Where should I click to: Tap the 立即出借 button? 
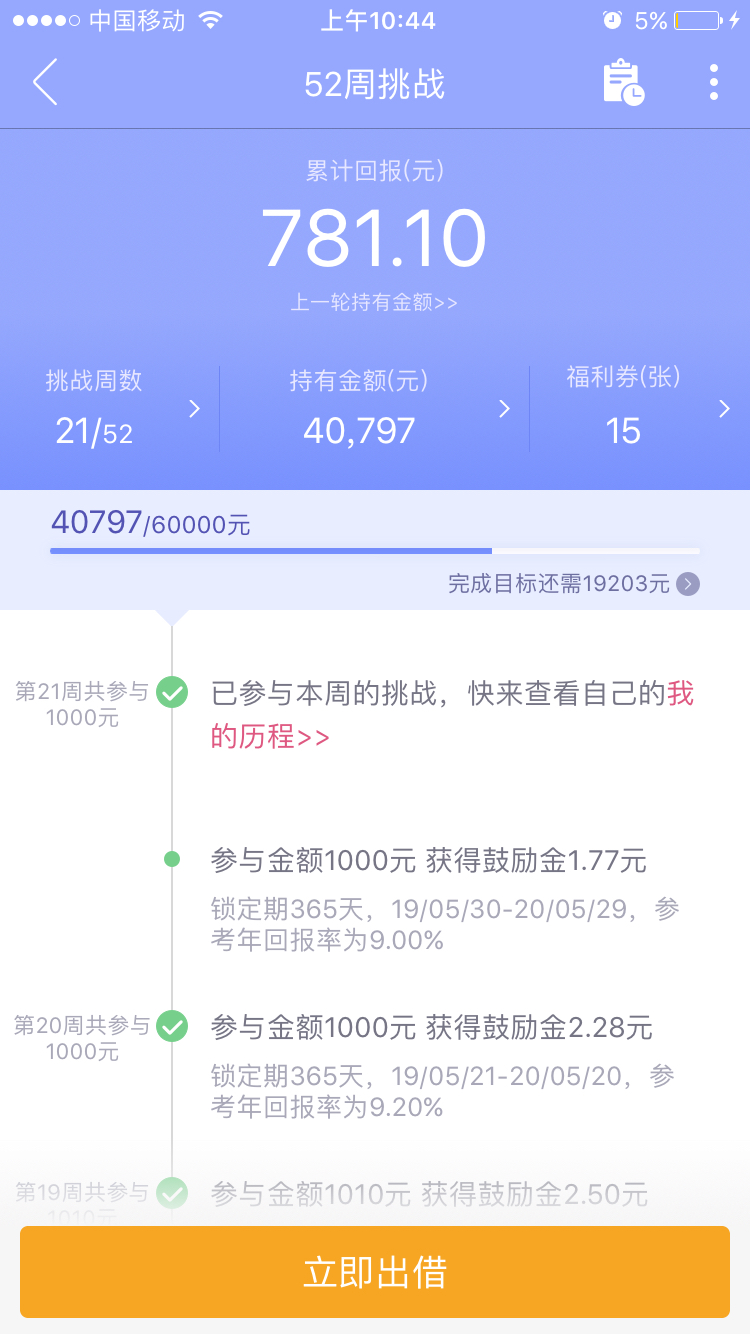pos(375,1272)
